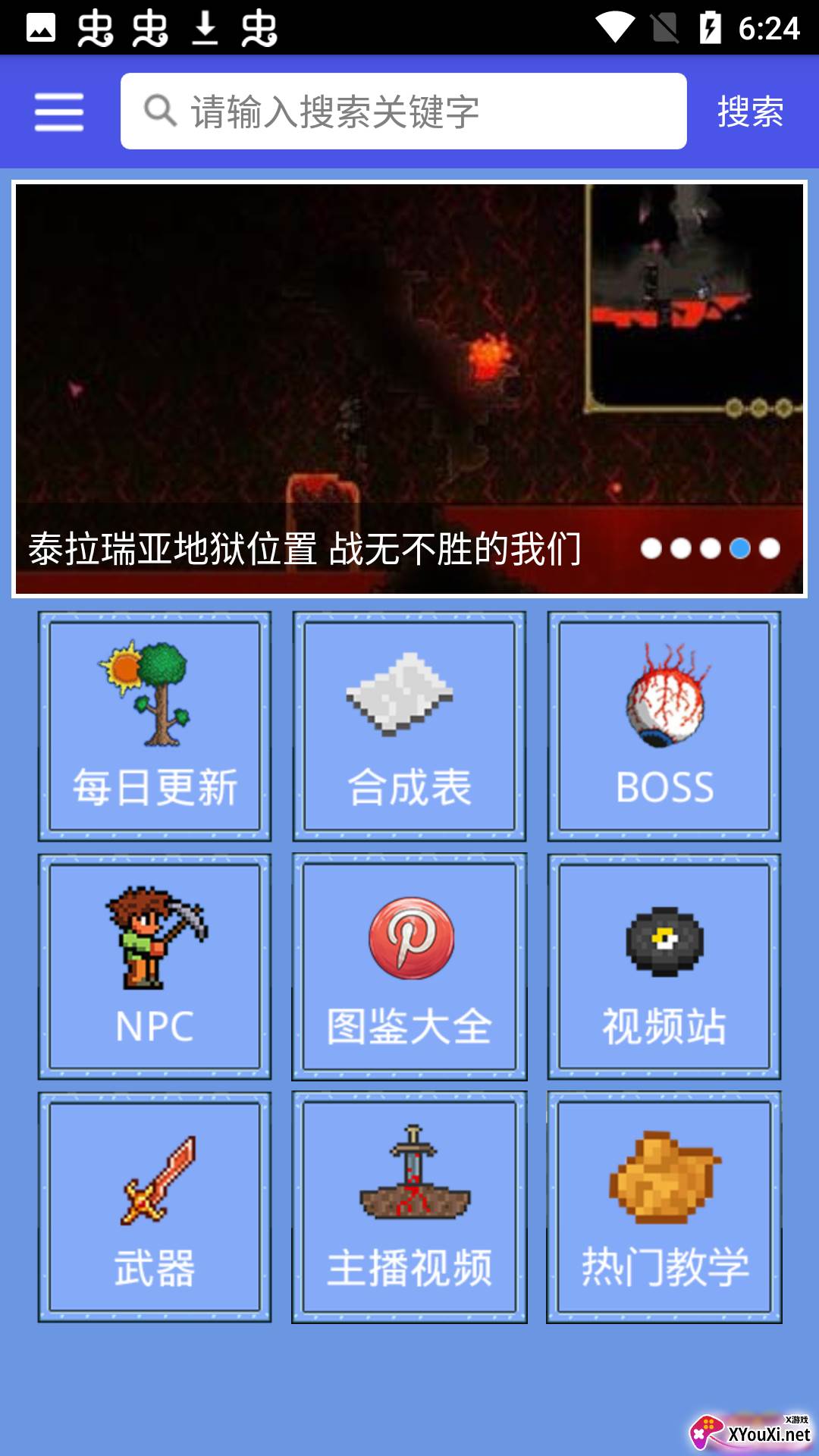Open the NPC tile
The height and width of the screenshot is (1456, 819).
(x=155, y=967)
